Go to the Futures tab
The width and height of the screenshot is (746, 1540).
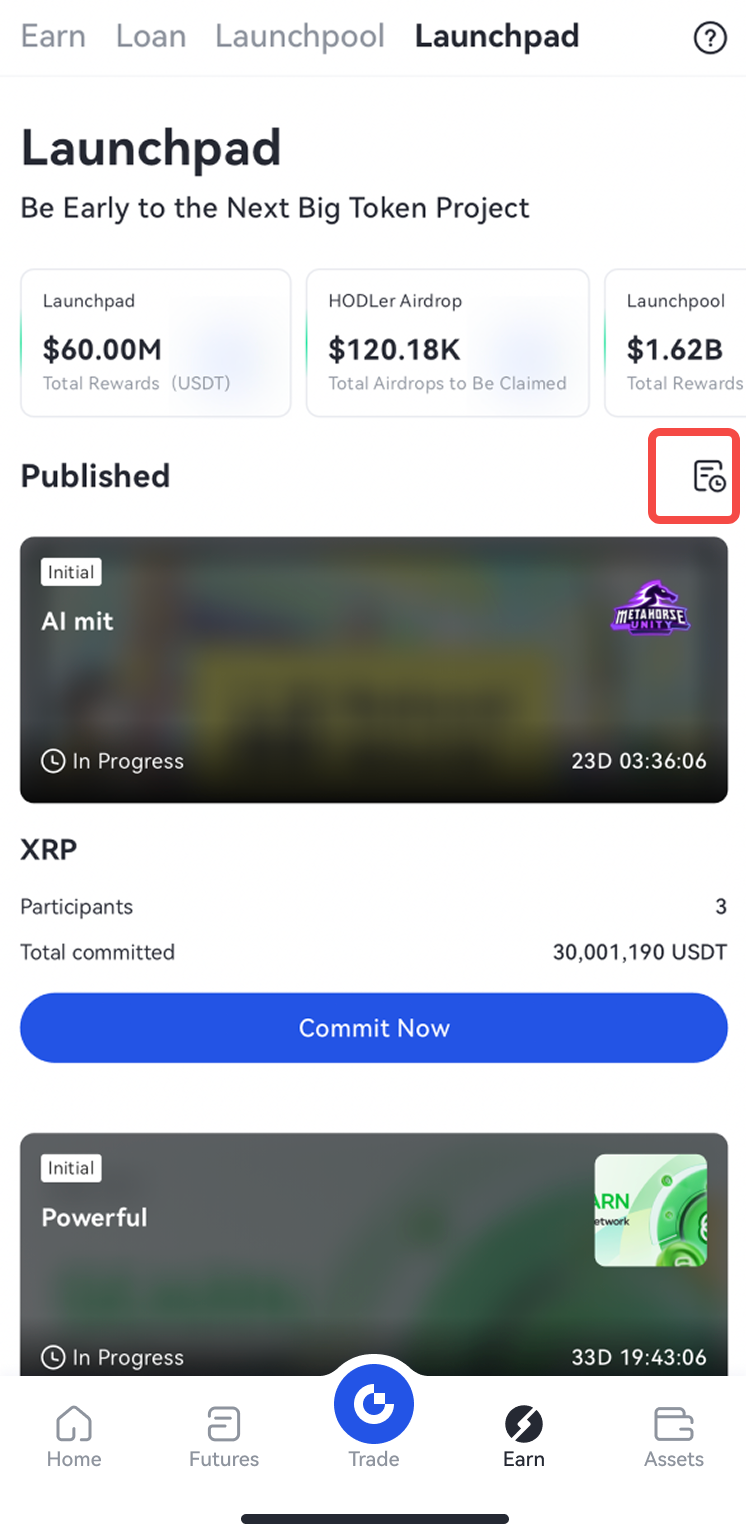(224, 1436)
